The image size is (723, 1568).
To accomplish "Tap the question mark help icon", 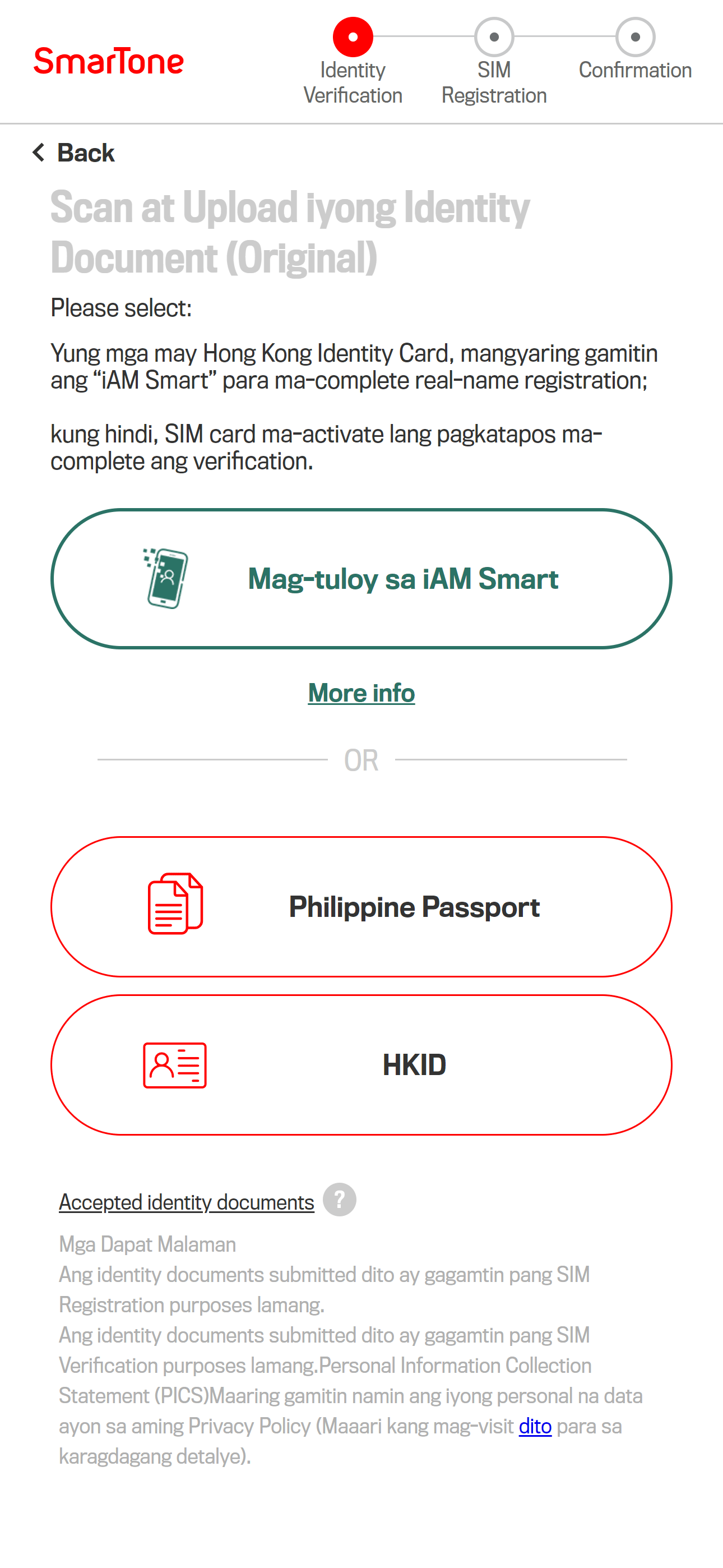I will pyautogui.click(x=340, y=1200).
